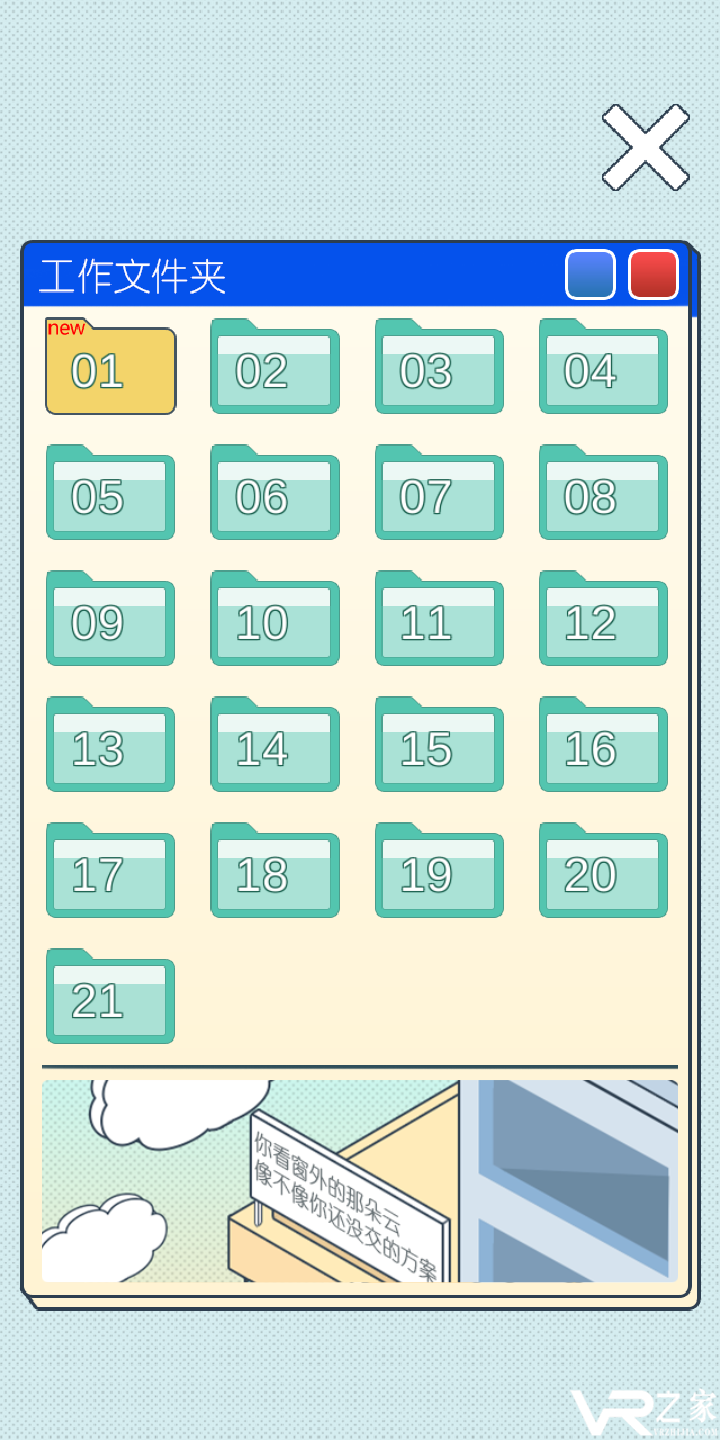Choose folder 06
The height and width of the screenshot is (1440, 720).
[x=275, y=494]
